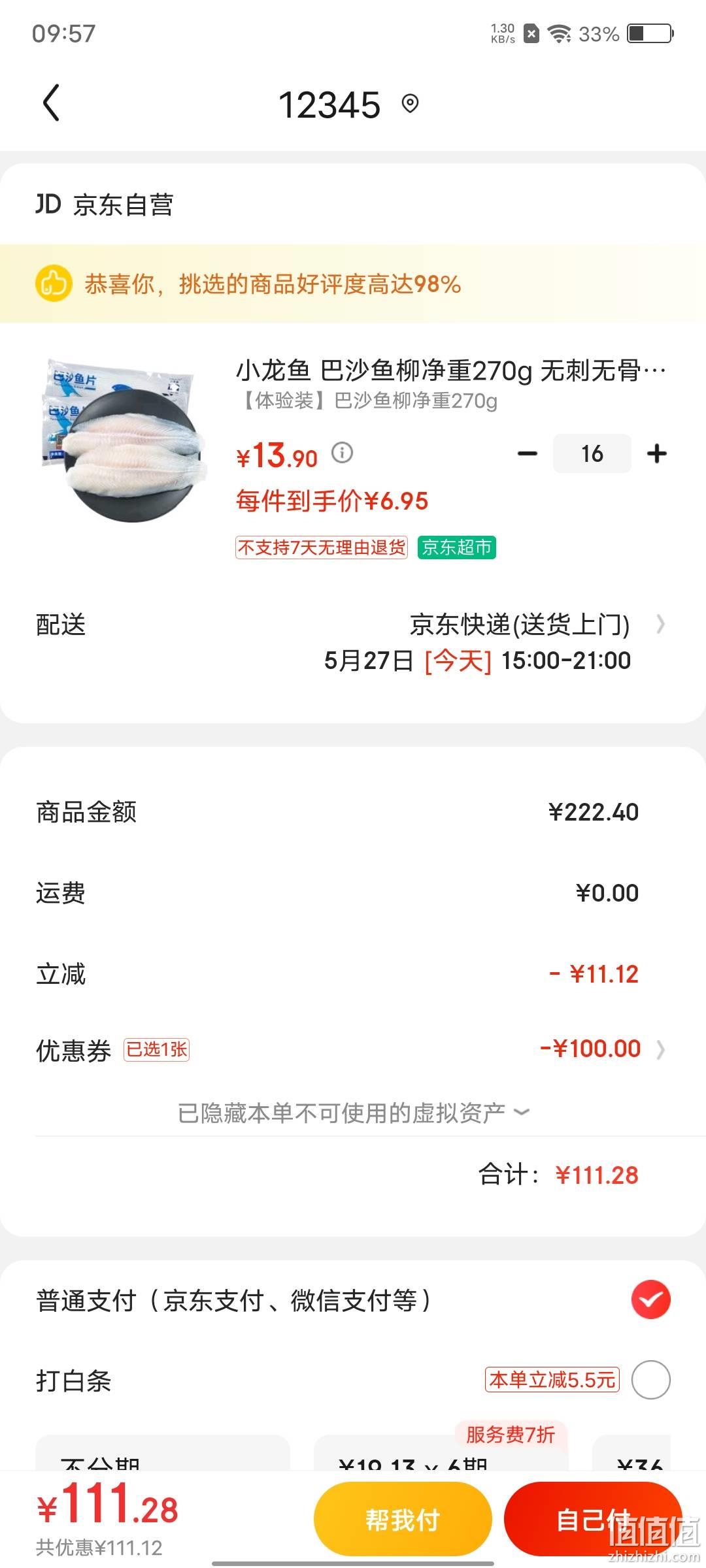The height and width of the screenshot is (1568, 706).
Task: Increase the item quantity with plus
Action: (657, 453)
